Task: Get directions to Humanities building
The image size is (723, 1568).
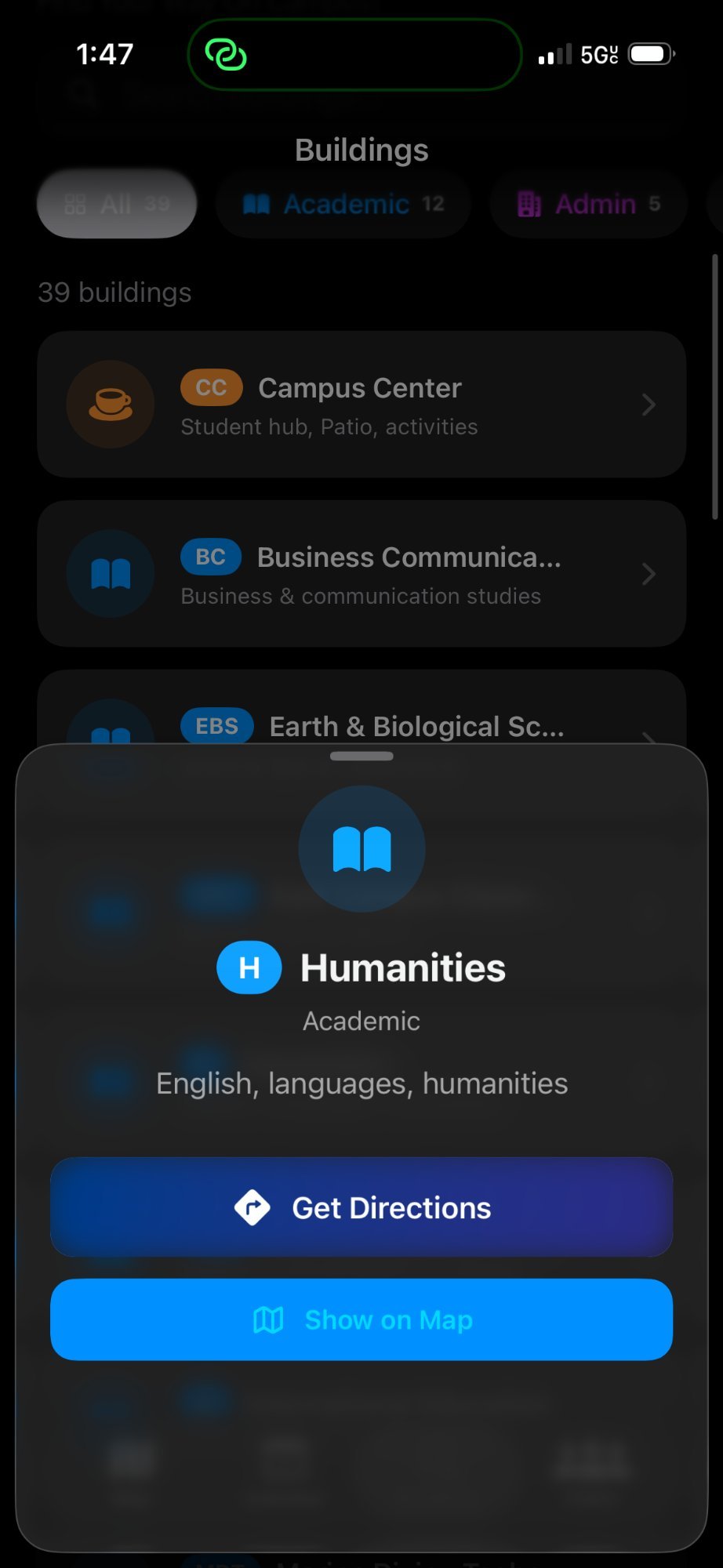Action: [x=361, y=1207]
